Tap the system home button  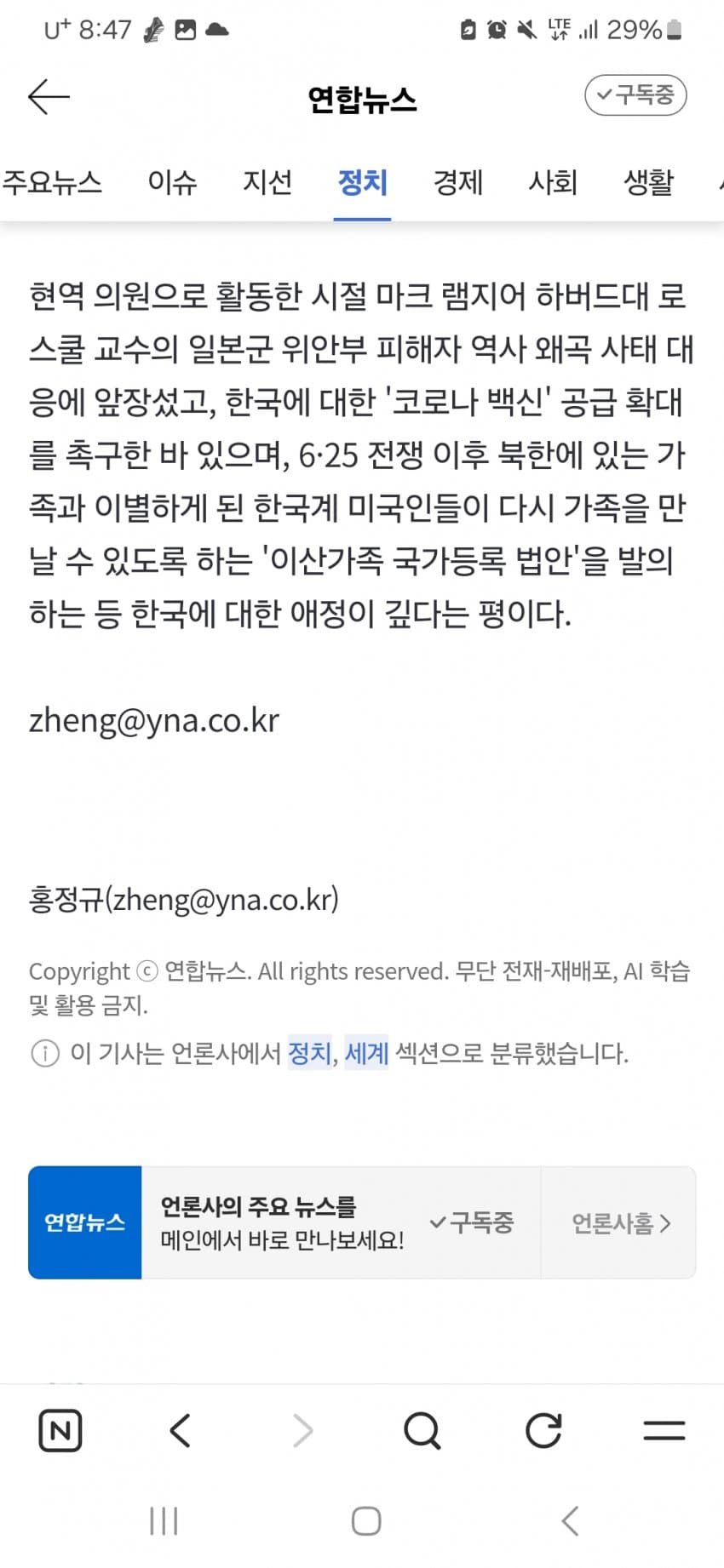point(366,1520)
